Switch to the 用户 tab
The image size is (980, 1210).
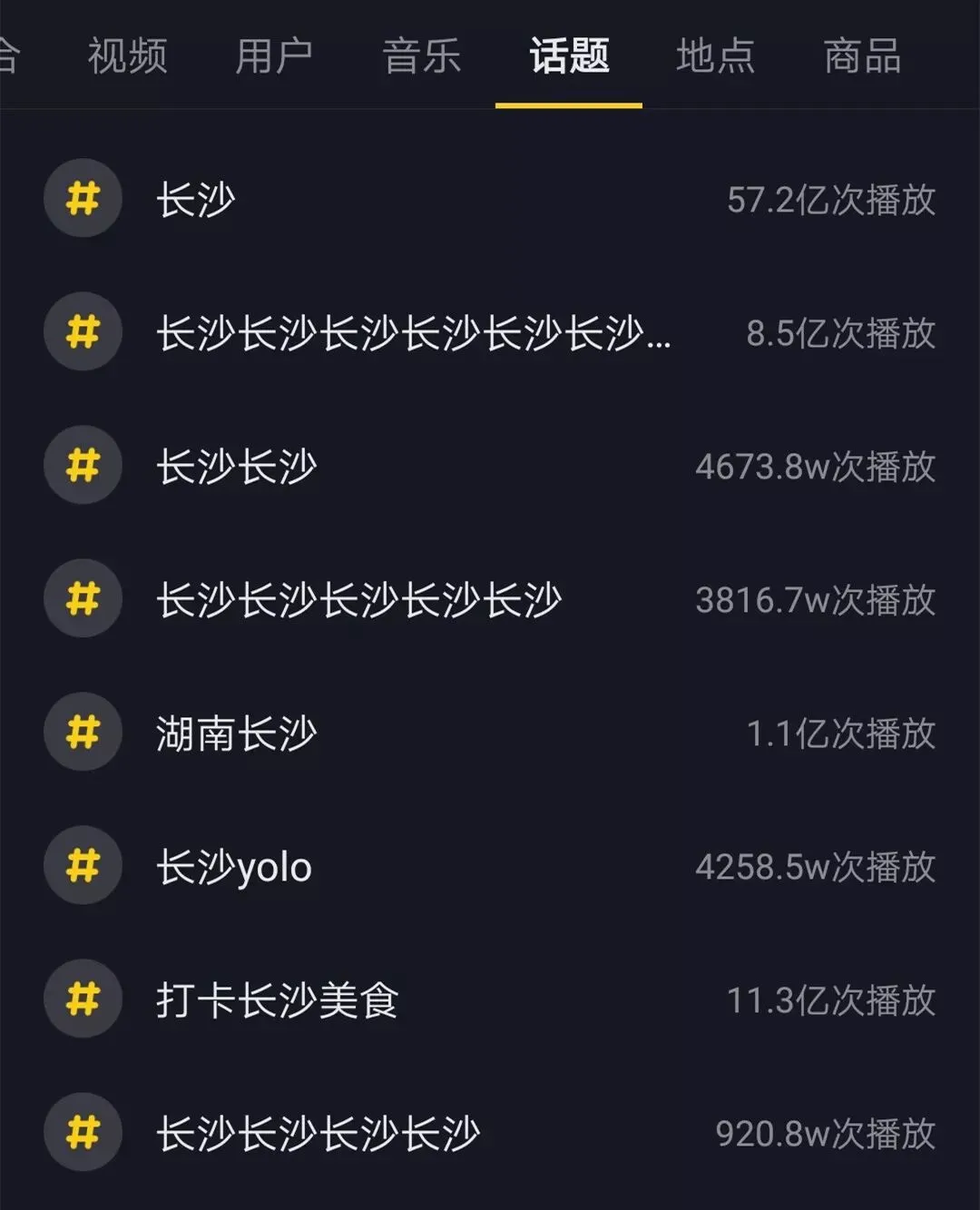coord(274,56)
